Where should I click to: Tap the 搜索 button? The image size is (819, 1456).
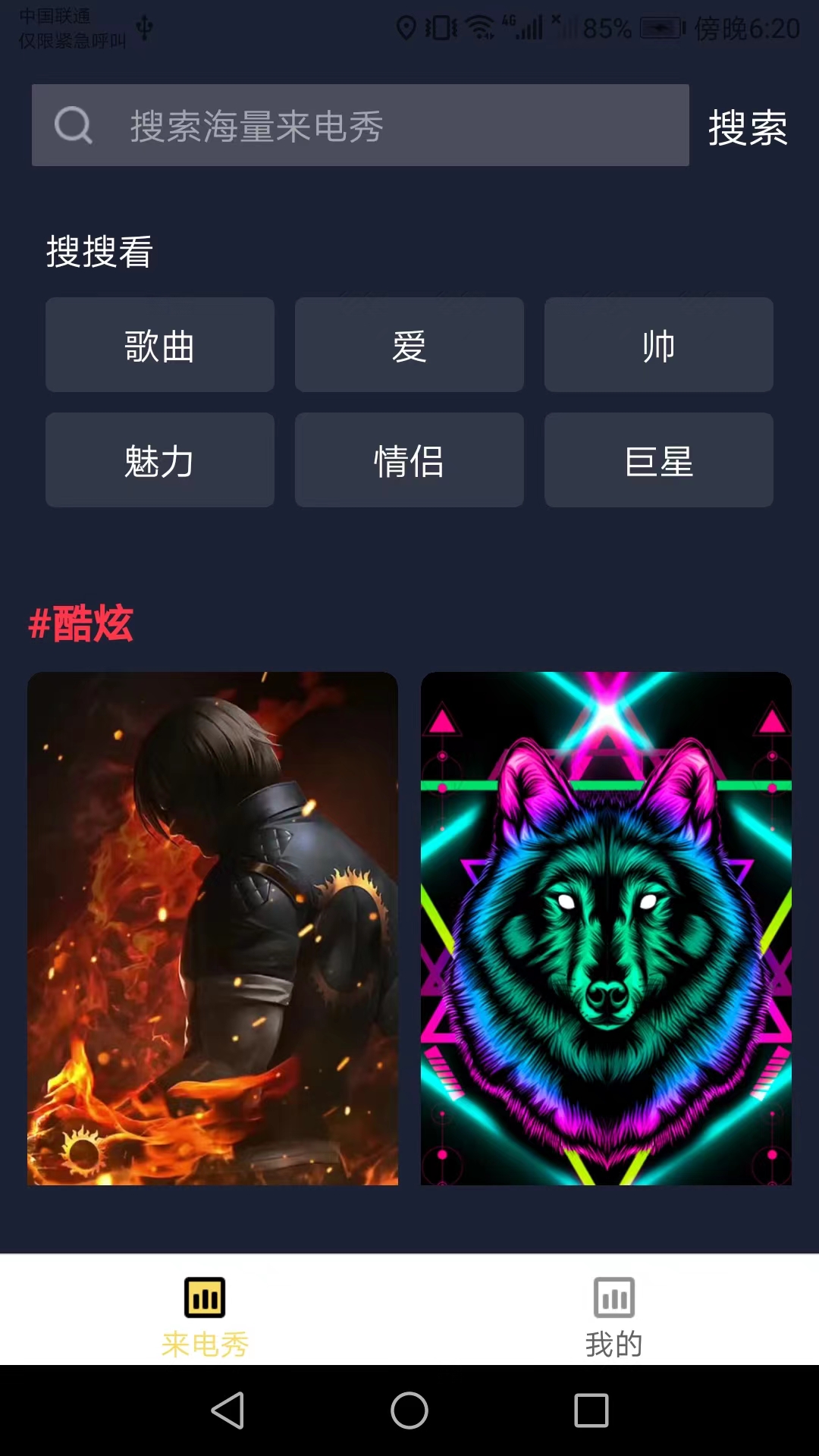[747, 127]
